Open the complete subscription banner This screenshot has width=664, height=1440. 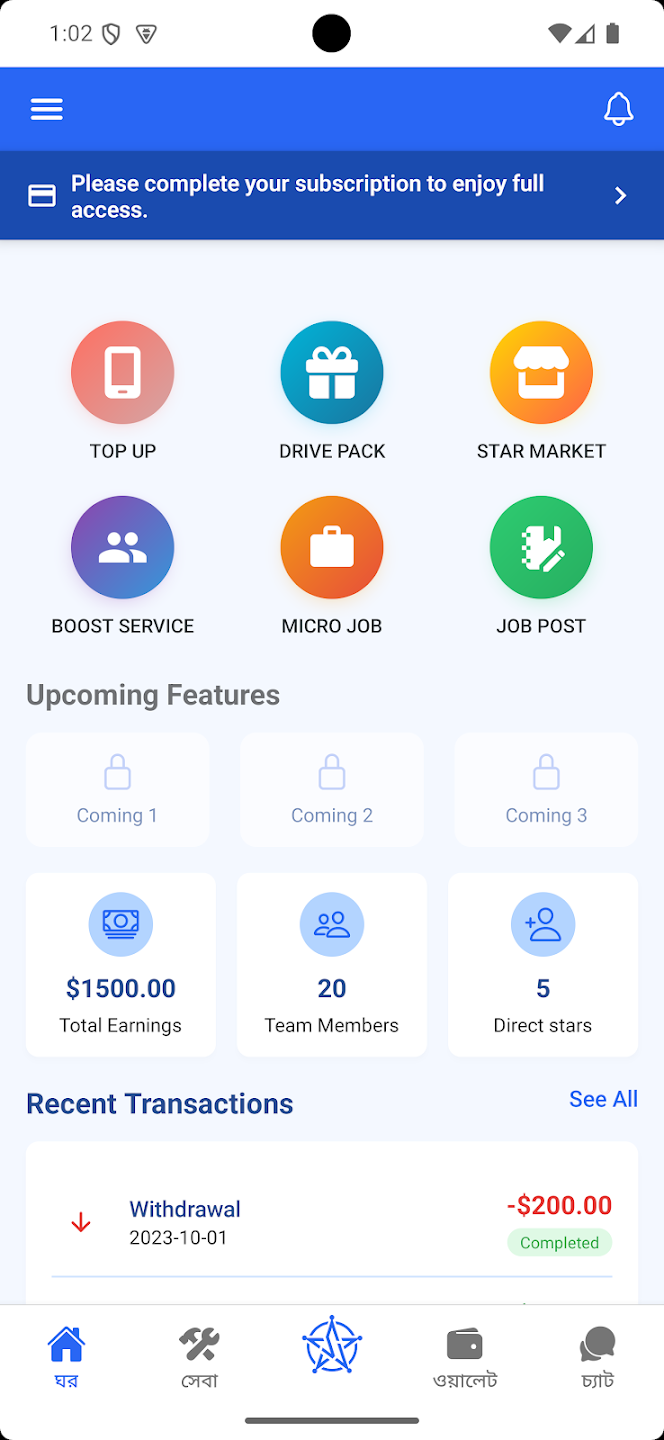(x=331, y=196)
